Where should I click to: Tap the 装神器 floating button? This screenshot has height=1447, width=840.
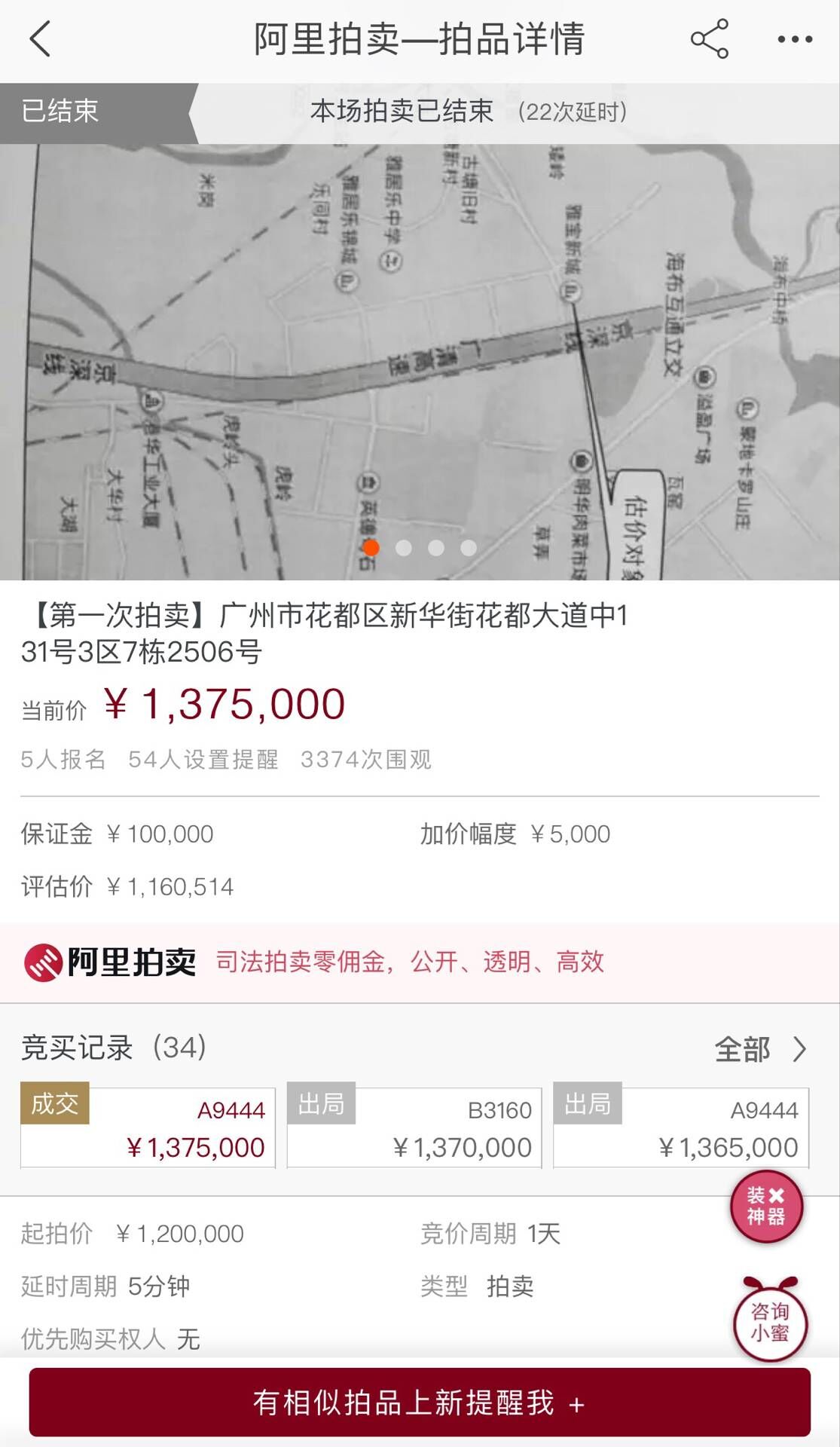pos(766,1206)
